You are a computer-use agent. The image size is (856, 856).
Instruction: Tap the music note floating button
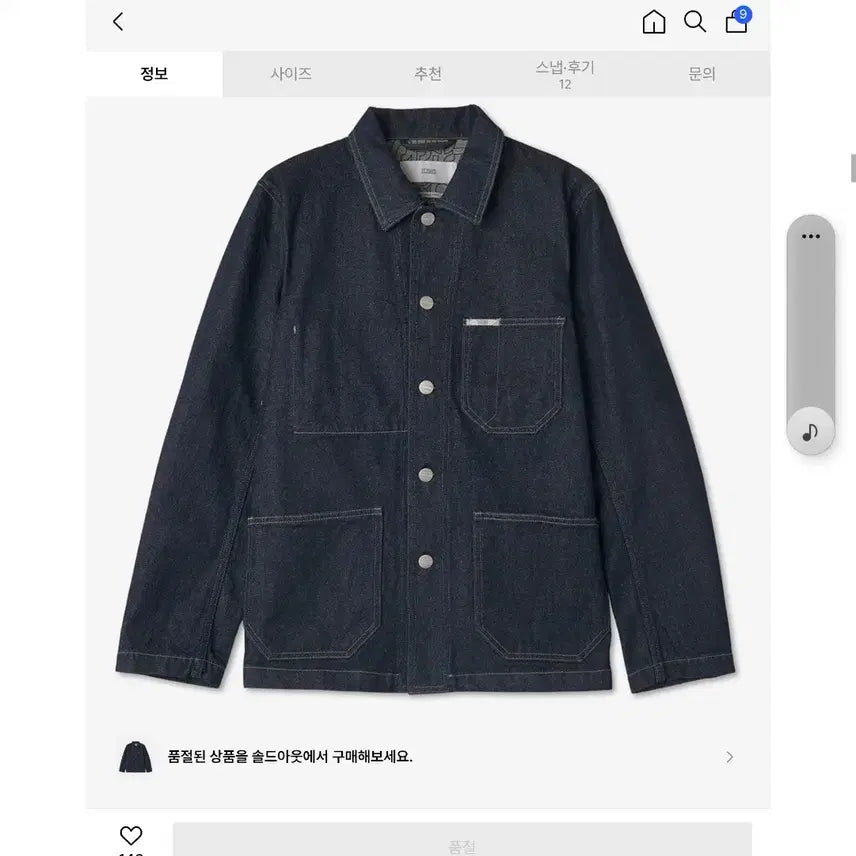810,431
